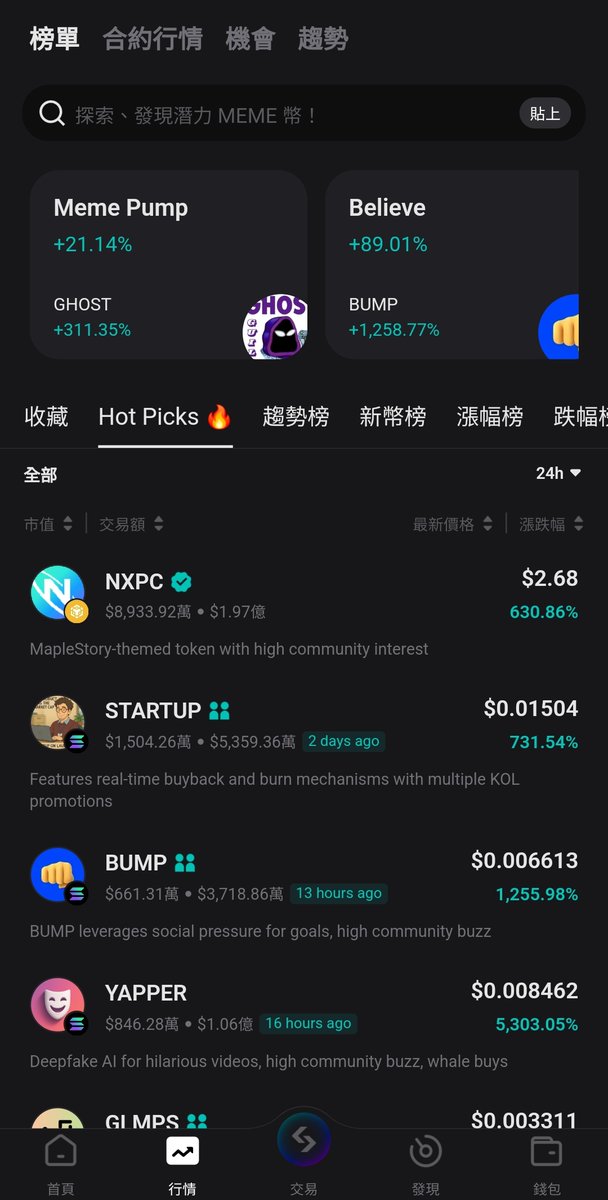Go to the 錢包 wallet tab

pos(546,1164)
